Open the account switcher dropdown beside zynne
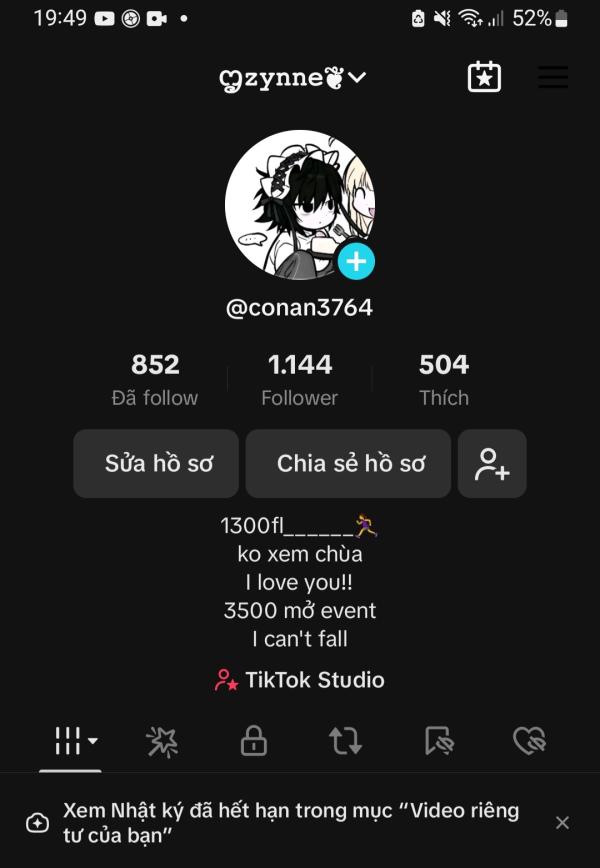Viewport: 600px width, 868px height. coord(357,78)
